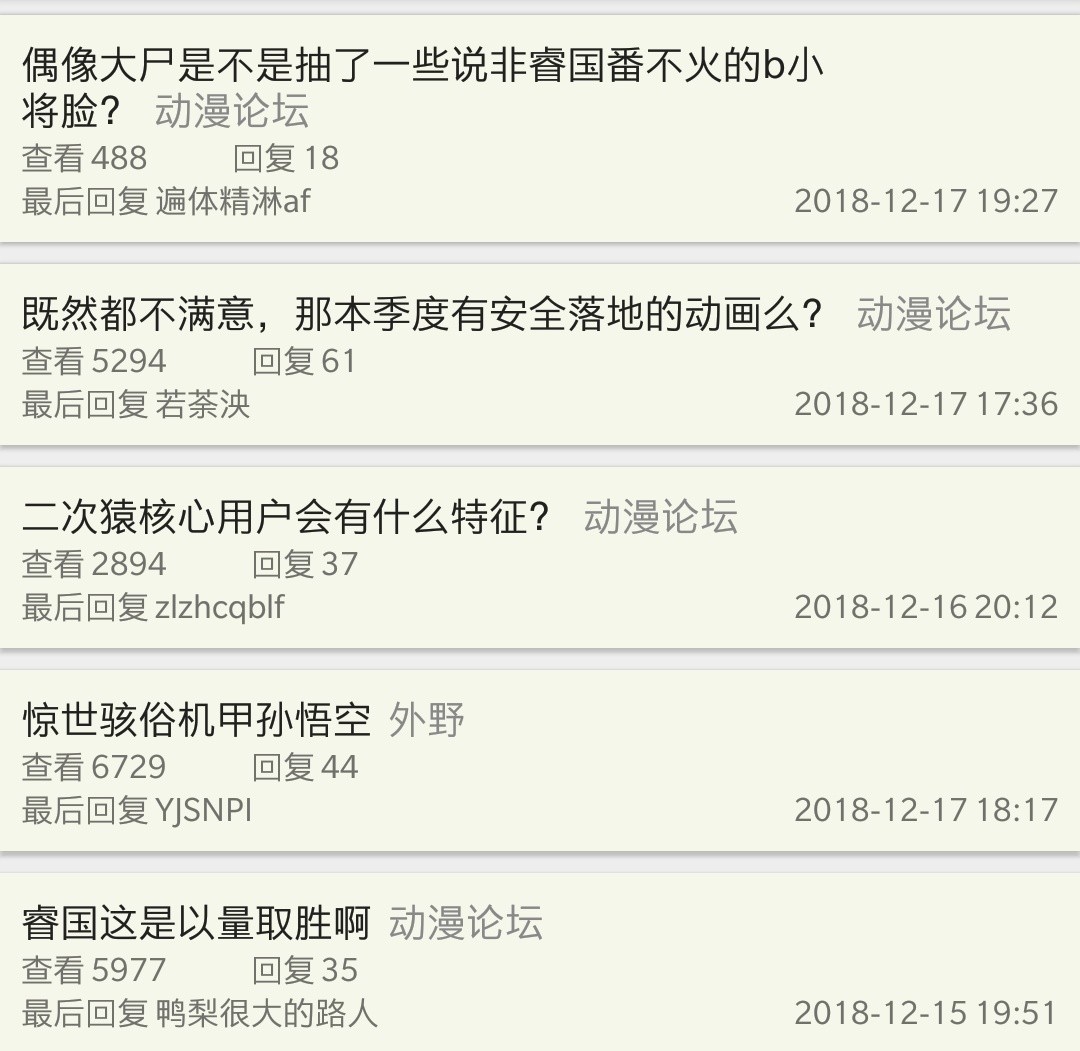Open thread 惊世骇俗机甲孙悟空
This screenshot has width=1080, height=1051.
(196, 720)
